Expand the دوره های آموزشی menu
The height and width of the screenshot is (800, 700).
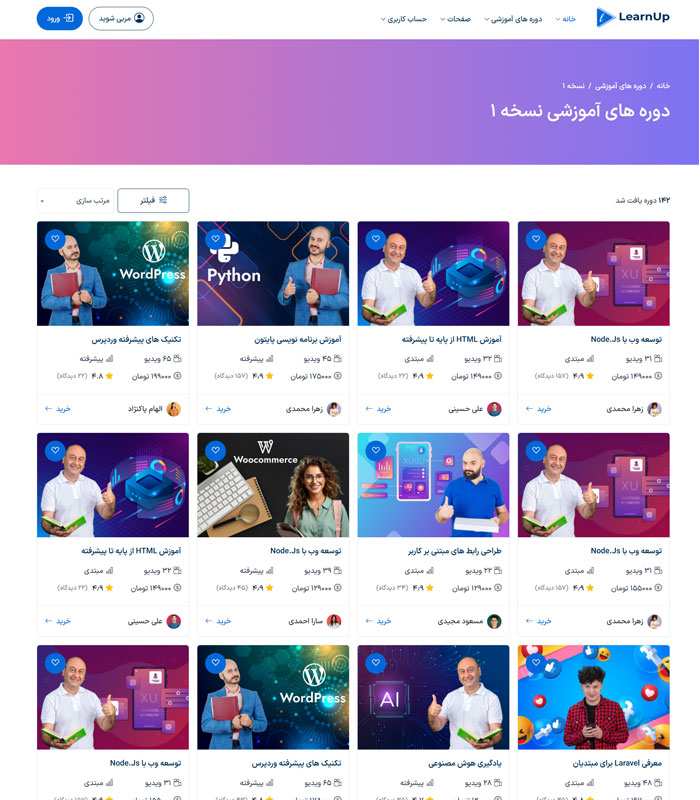pos(516,19)
